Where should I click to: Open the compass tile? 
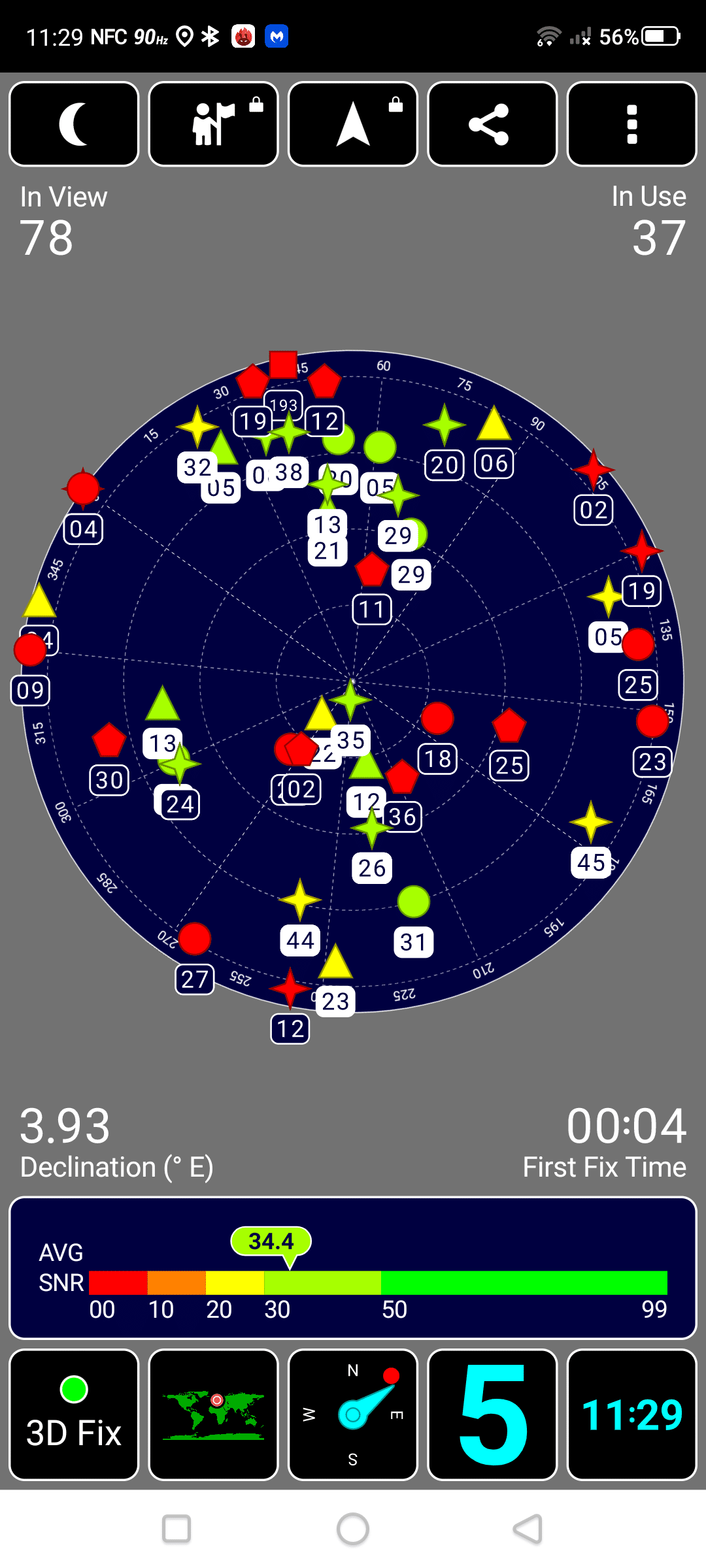(353, 1414)
